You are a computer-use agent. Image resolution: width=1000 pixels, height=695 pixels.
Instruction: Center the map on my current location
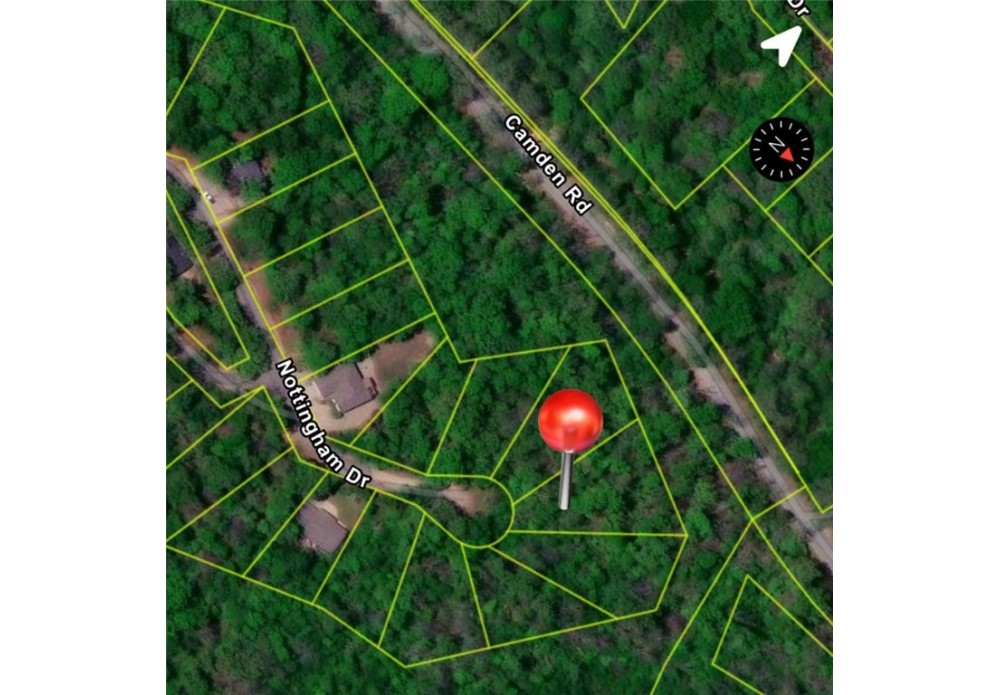point(781,45)
